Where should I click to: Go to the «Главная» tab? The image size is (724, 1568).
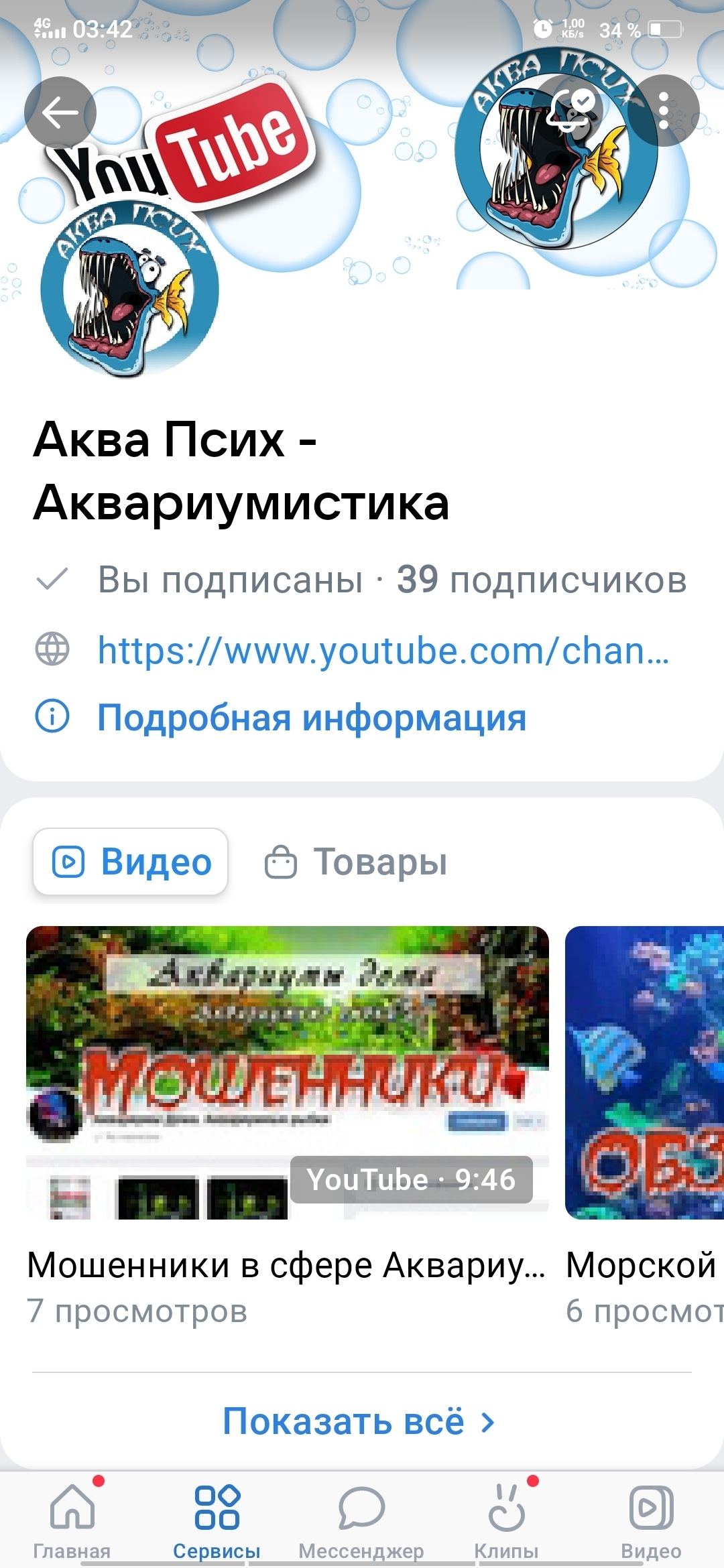[x=72, y=1520]
